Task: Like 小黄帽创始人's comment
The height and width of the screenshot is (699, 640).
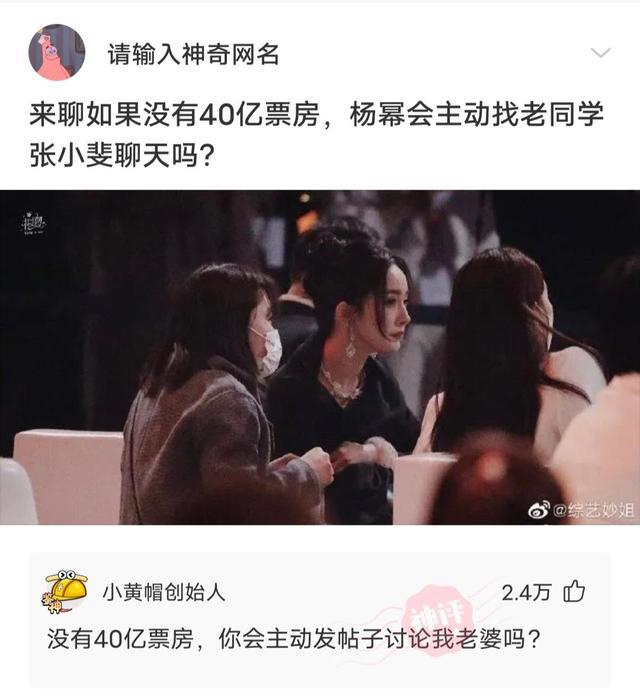Action: (574, 592)
